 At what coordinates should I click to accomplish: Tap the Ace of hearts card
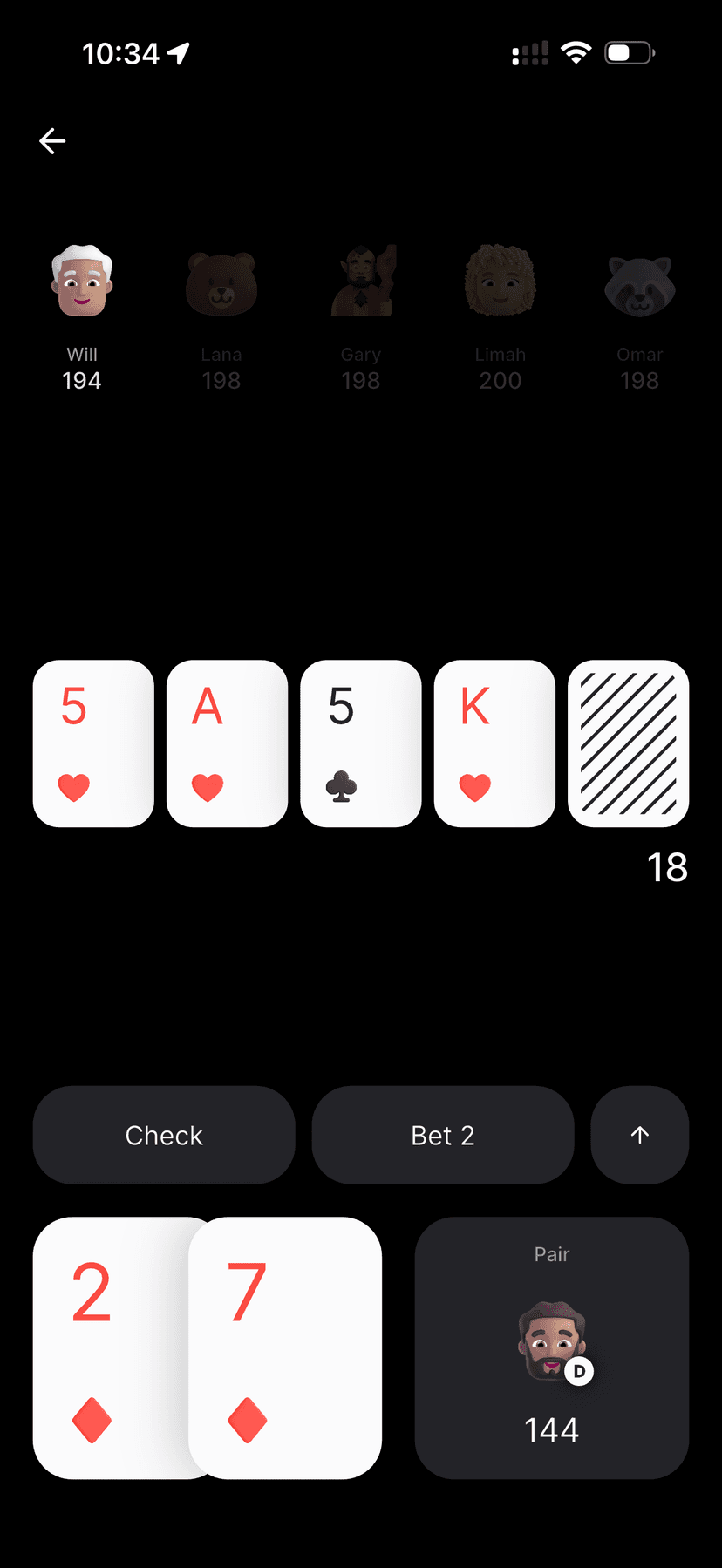227,743
